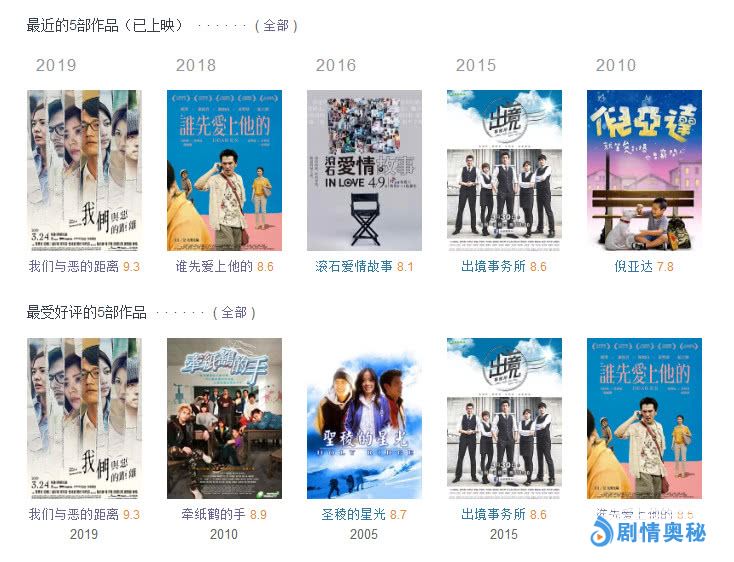
Task: Open 我们与恶的距离 poster in best-rated works
Action: (84, 418)
